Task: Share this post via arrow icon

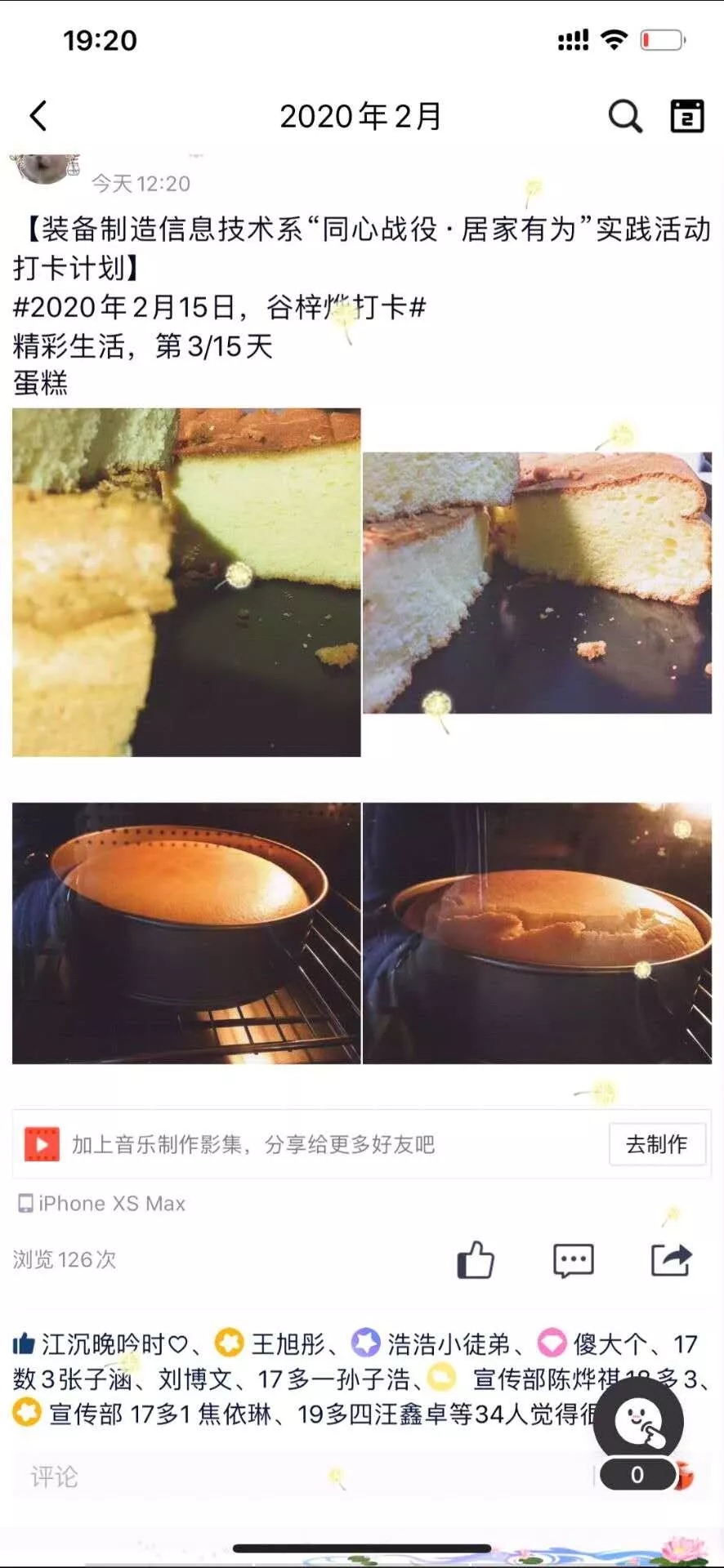Action: (x=671, y=1259)
